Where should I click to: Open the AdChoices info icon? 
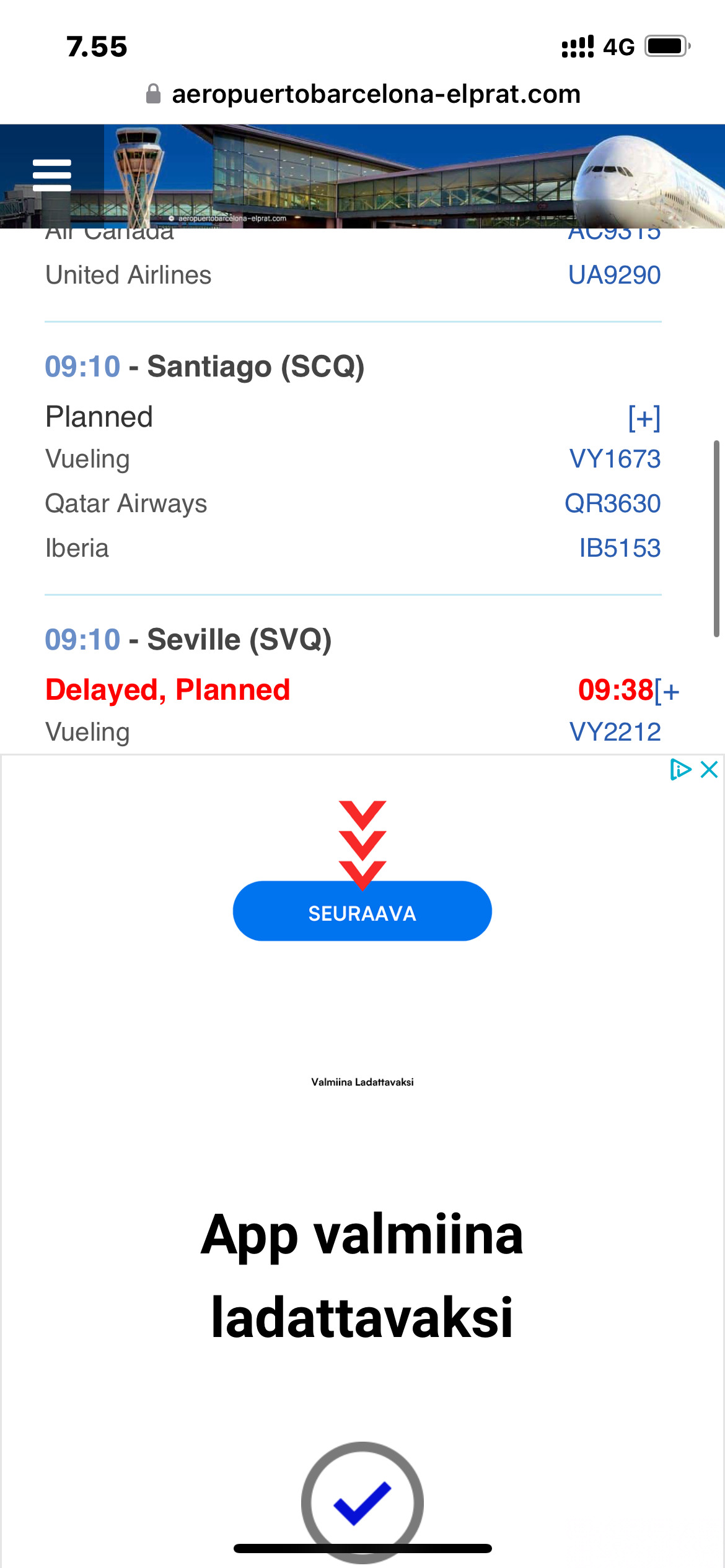(680, 770)
